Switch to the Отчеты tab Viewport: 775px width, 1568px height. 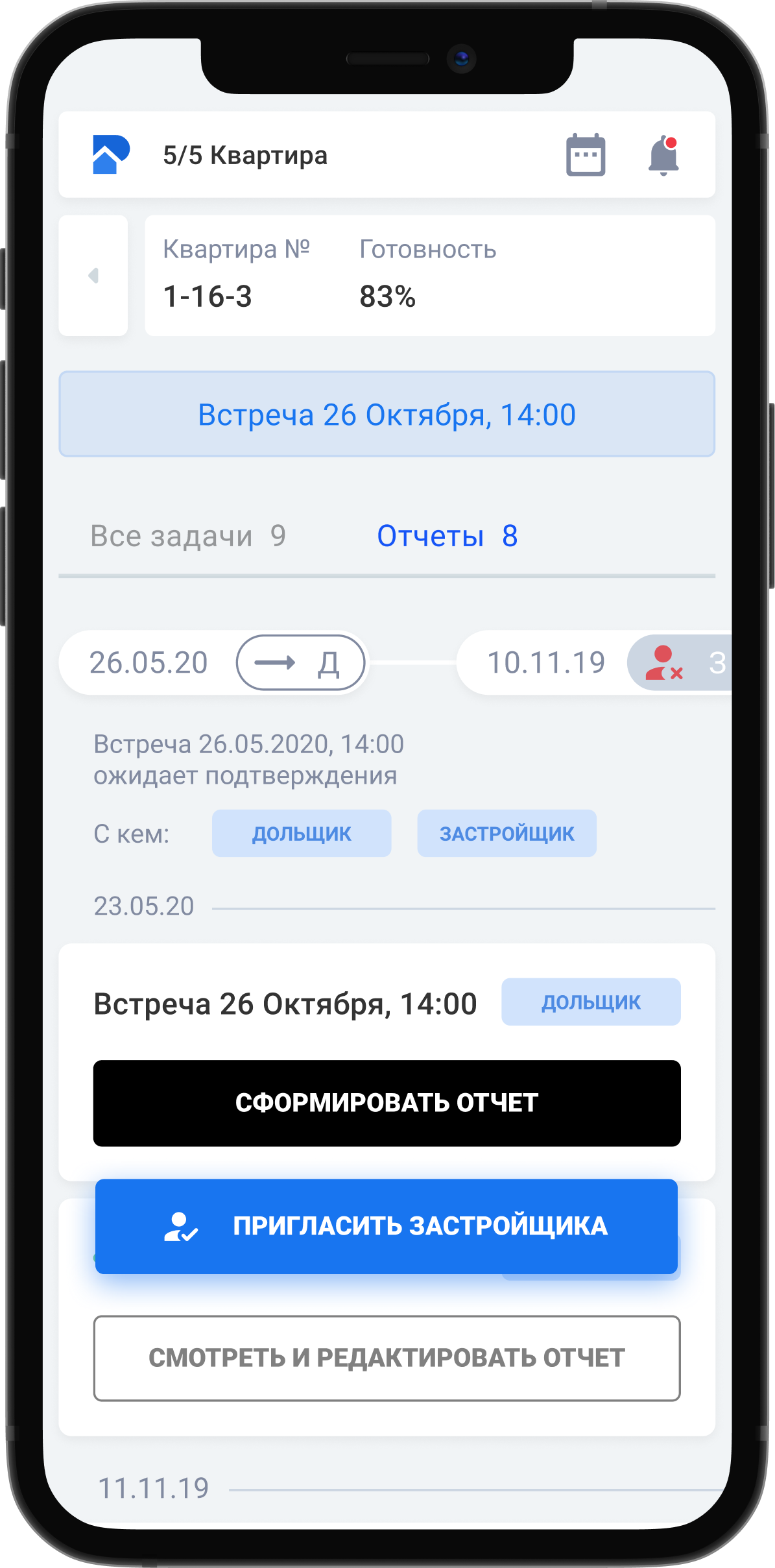tap(447, 537)
